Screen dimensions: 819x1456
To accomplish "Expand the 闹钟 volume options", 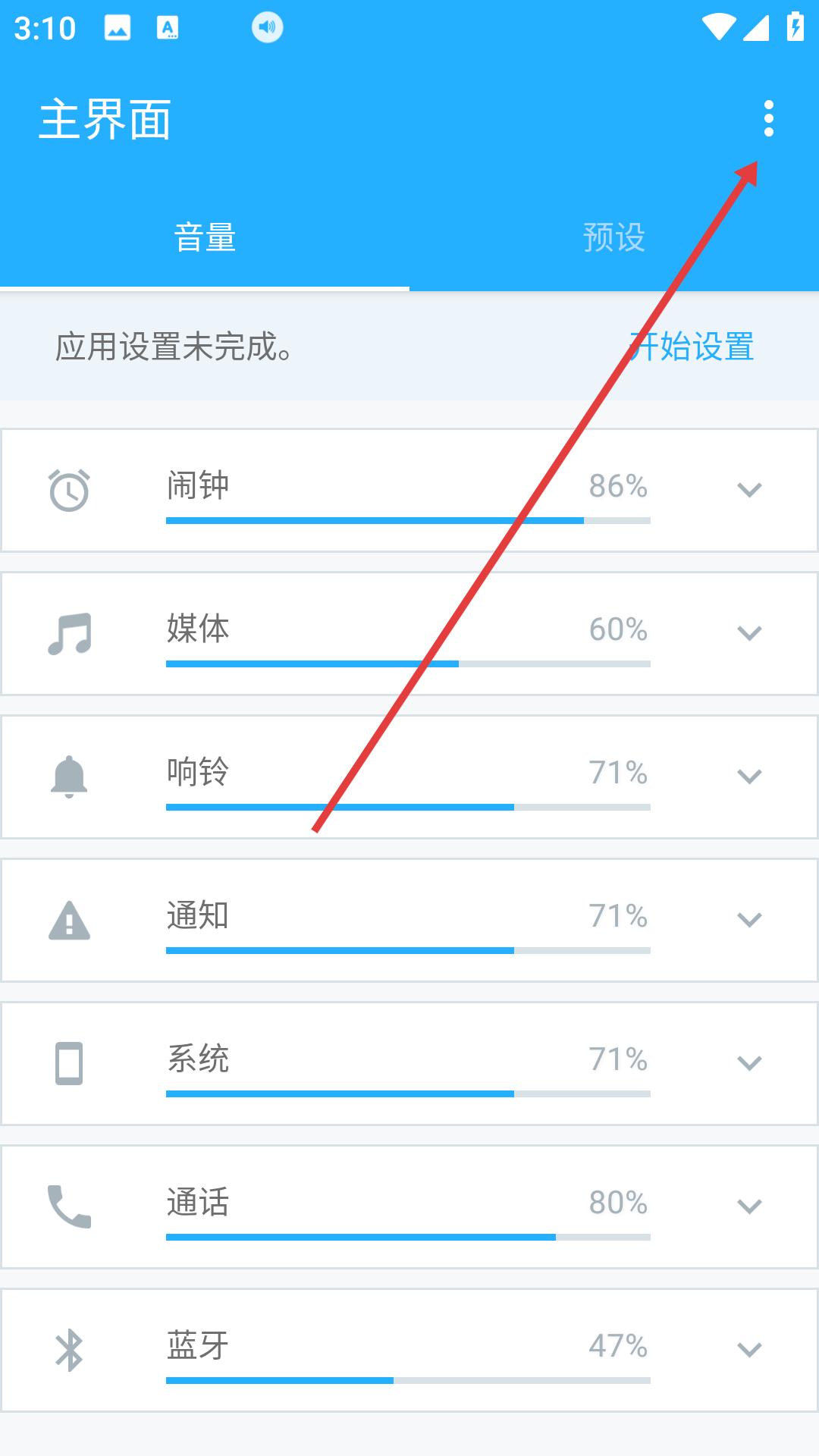I will pyautogui.click(x=749, y=490).
